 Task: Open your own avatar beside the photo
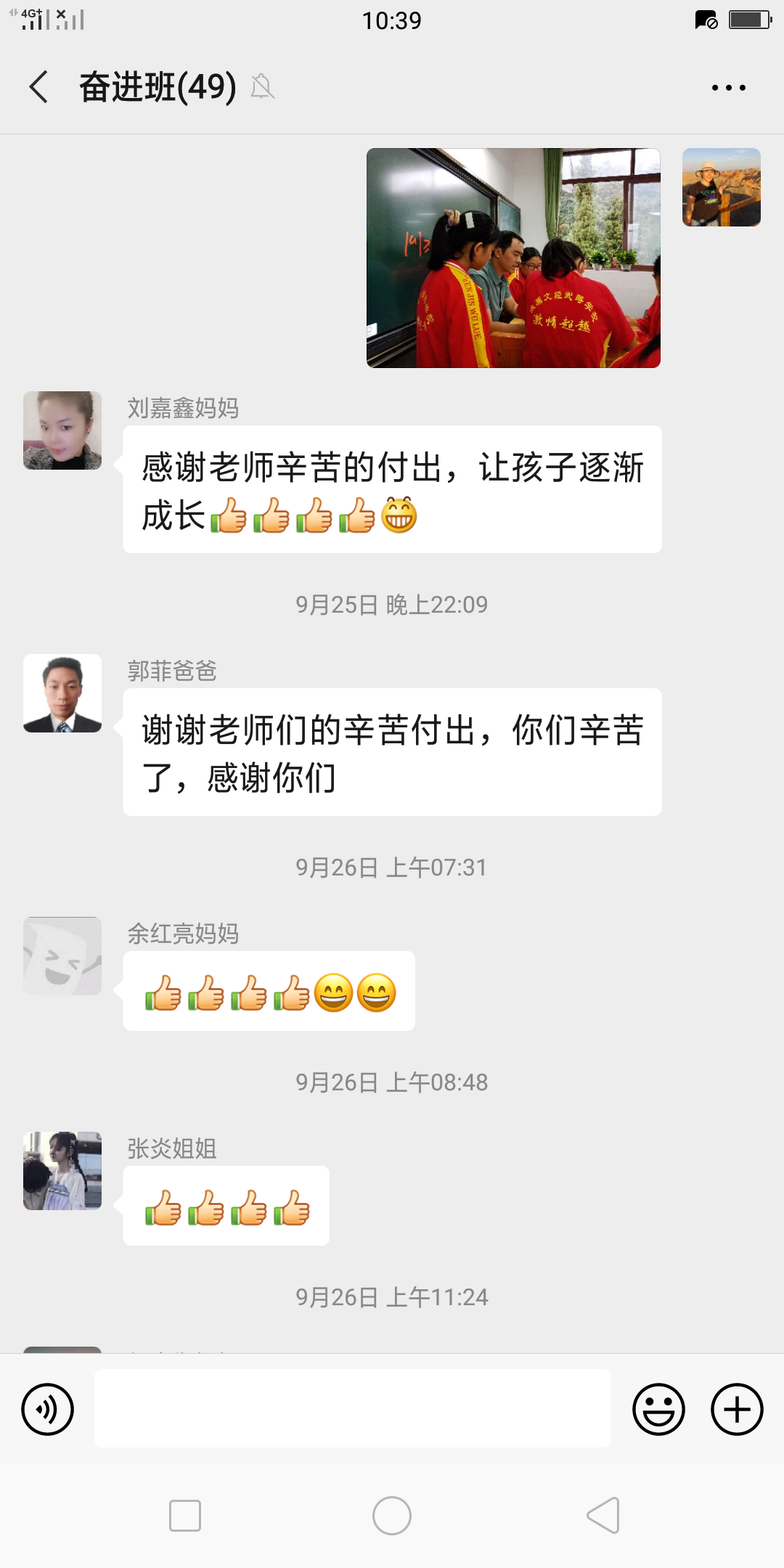(x=722, y=187)
